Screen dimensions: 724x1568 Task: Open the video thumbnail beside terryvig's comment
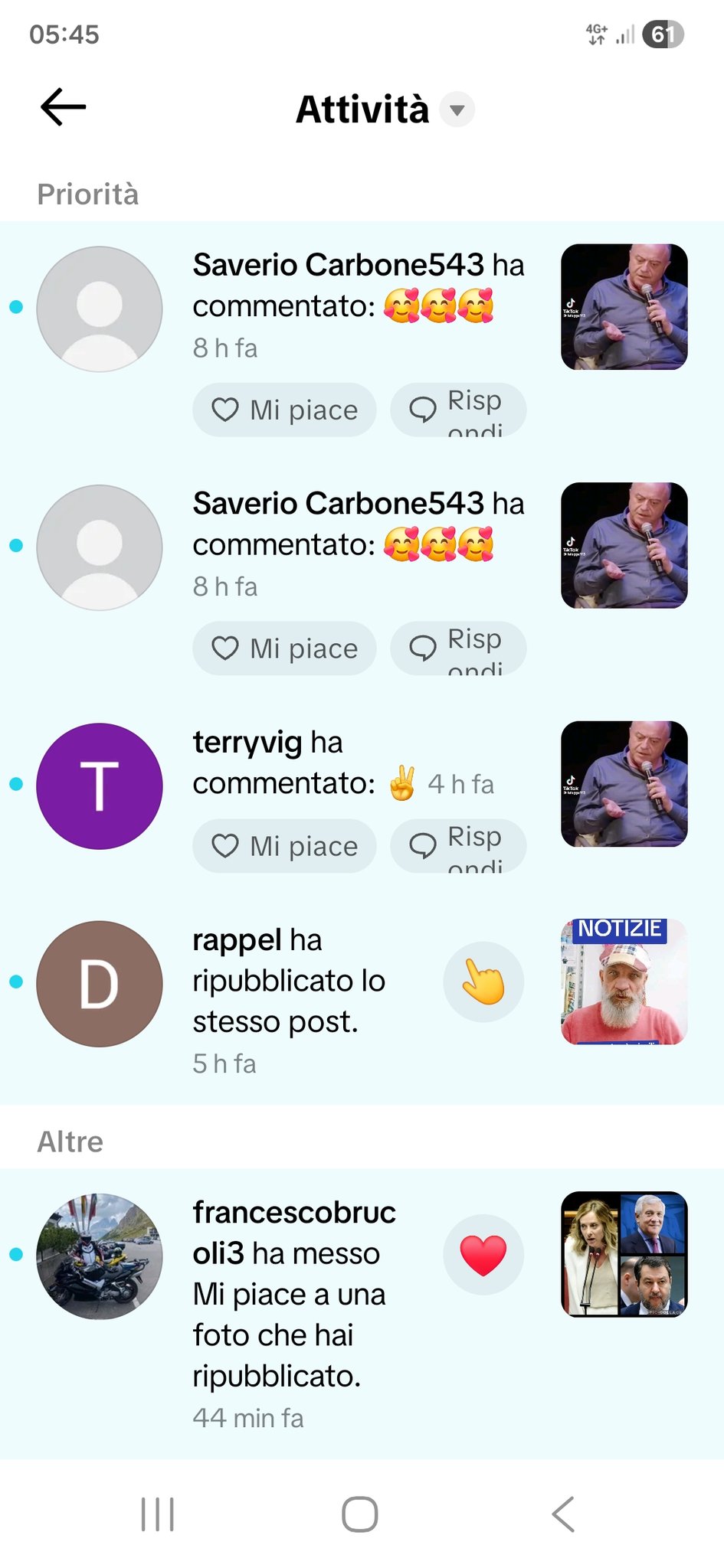(624, 784)
